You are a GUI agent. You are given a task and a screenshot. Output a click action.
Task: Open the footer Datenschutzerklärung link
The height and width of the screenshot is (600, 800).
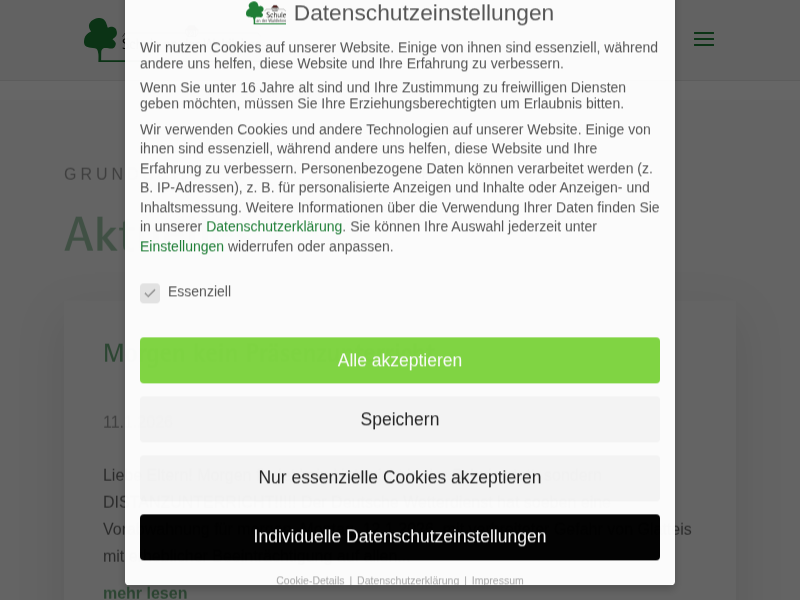[x=408, y=580]
